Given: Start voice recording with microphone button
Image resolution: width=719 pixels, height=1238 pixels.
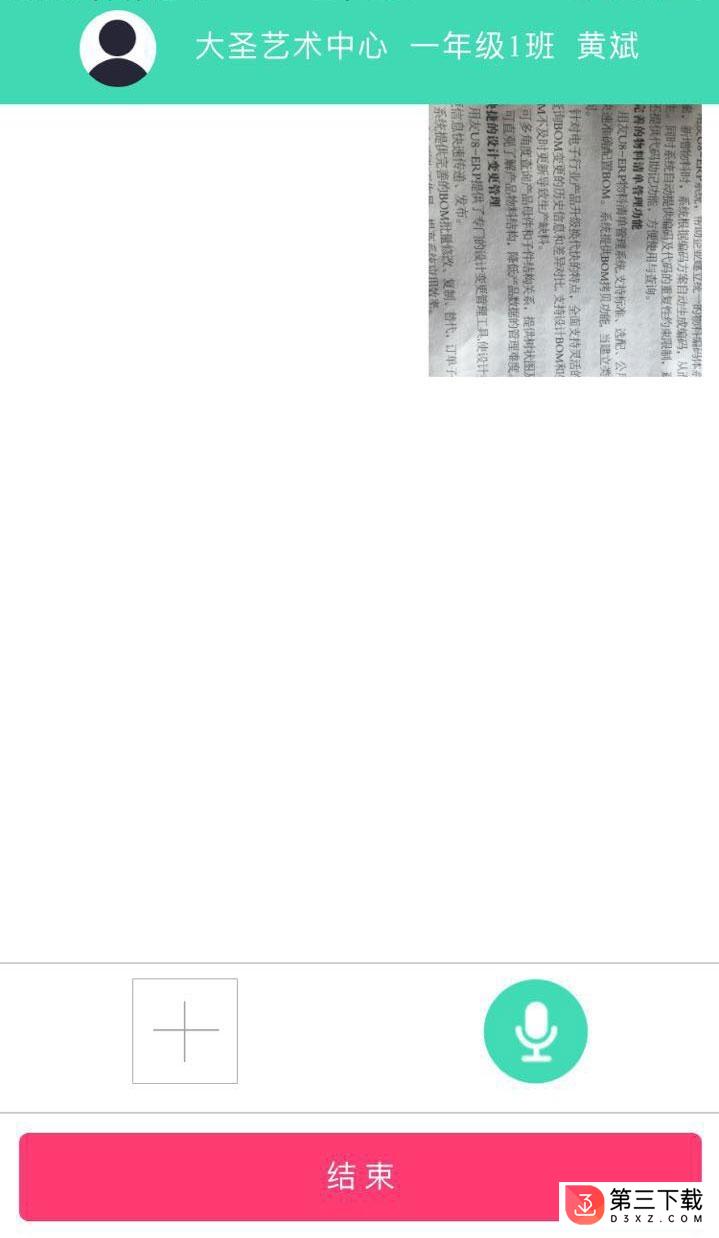Looking at the screenshot, I should [535, 1031].
